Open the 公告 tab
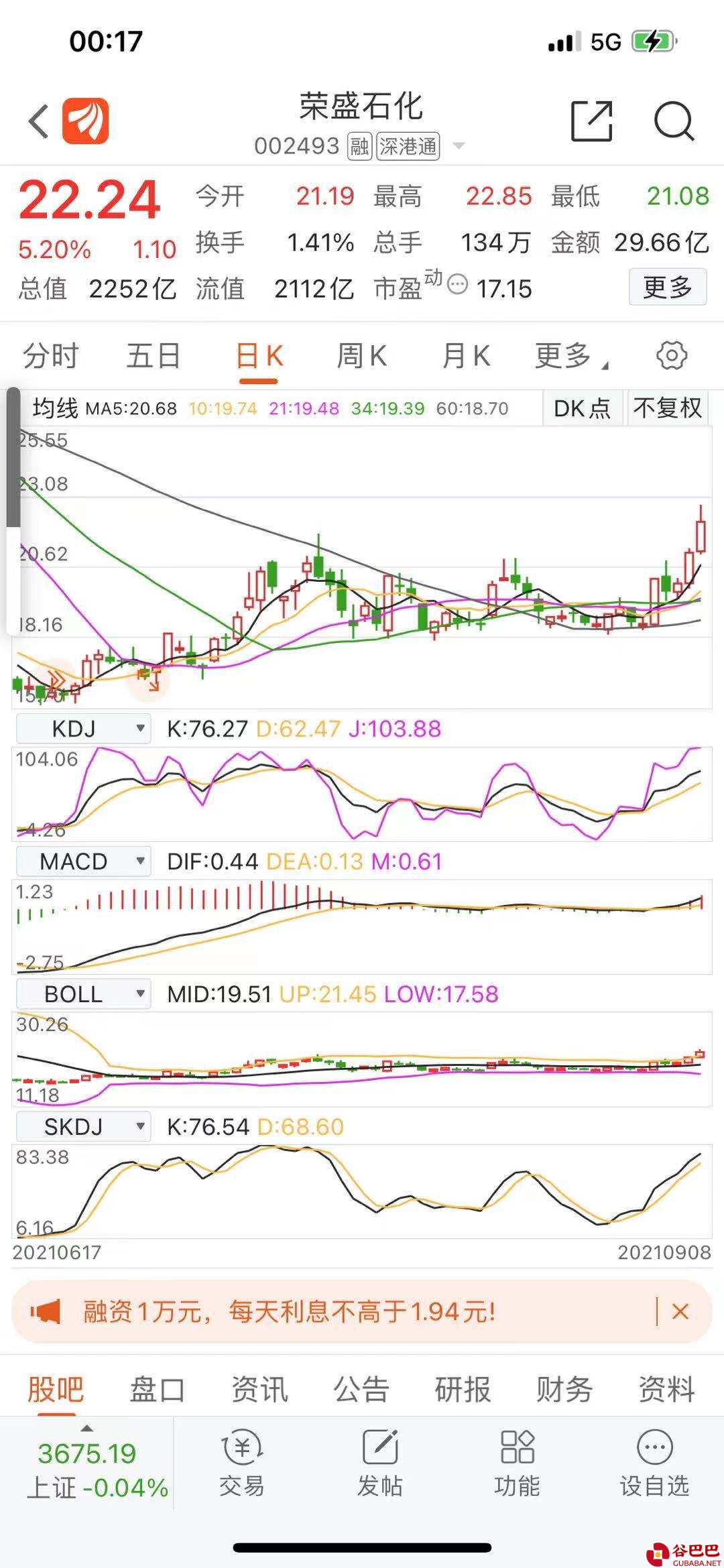Screen dimensions: 724x1568 (361, 1389)
